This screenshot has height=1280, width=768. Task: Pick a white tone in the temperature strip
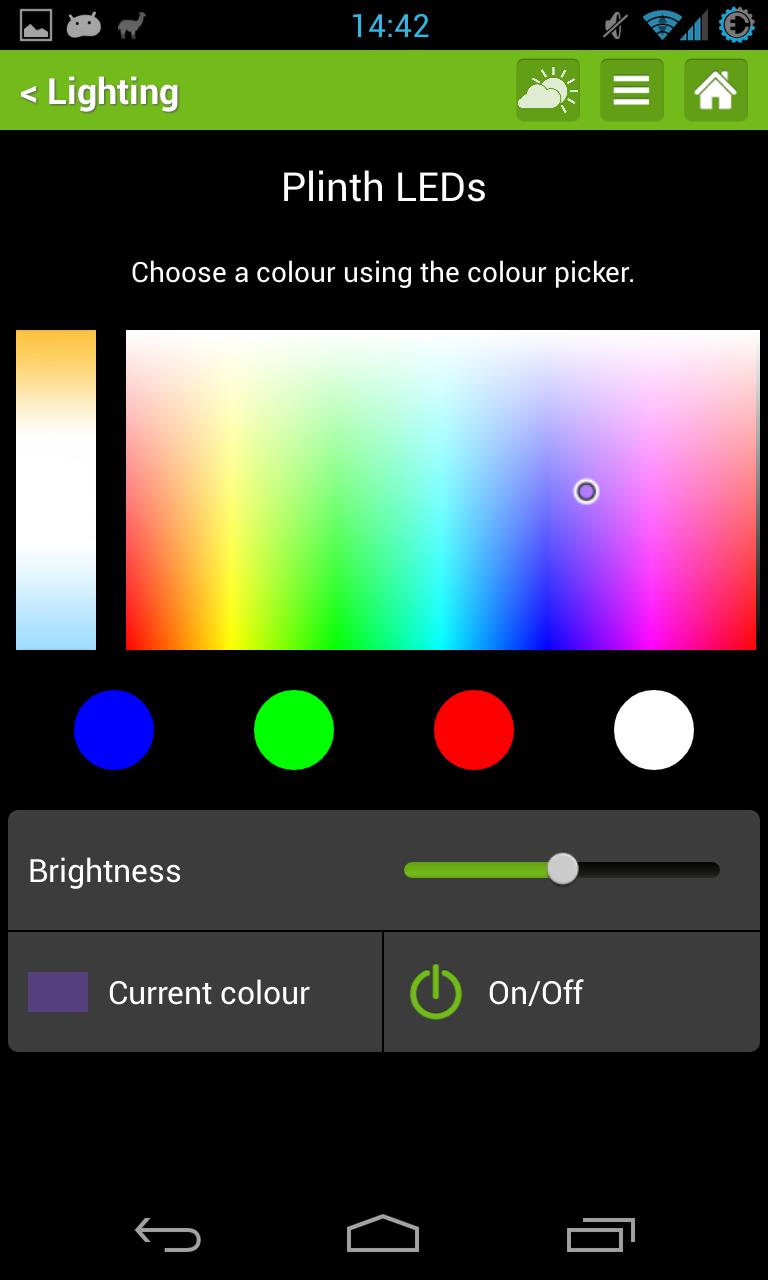(56, 490)
